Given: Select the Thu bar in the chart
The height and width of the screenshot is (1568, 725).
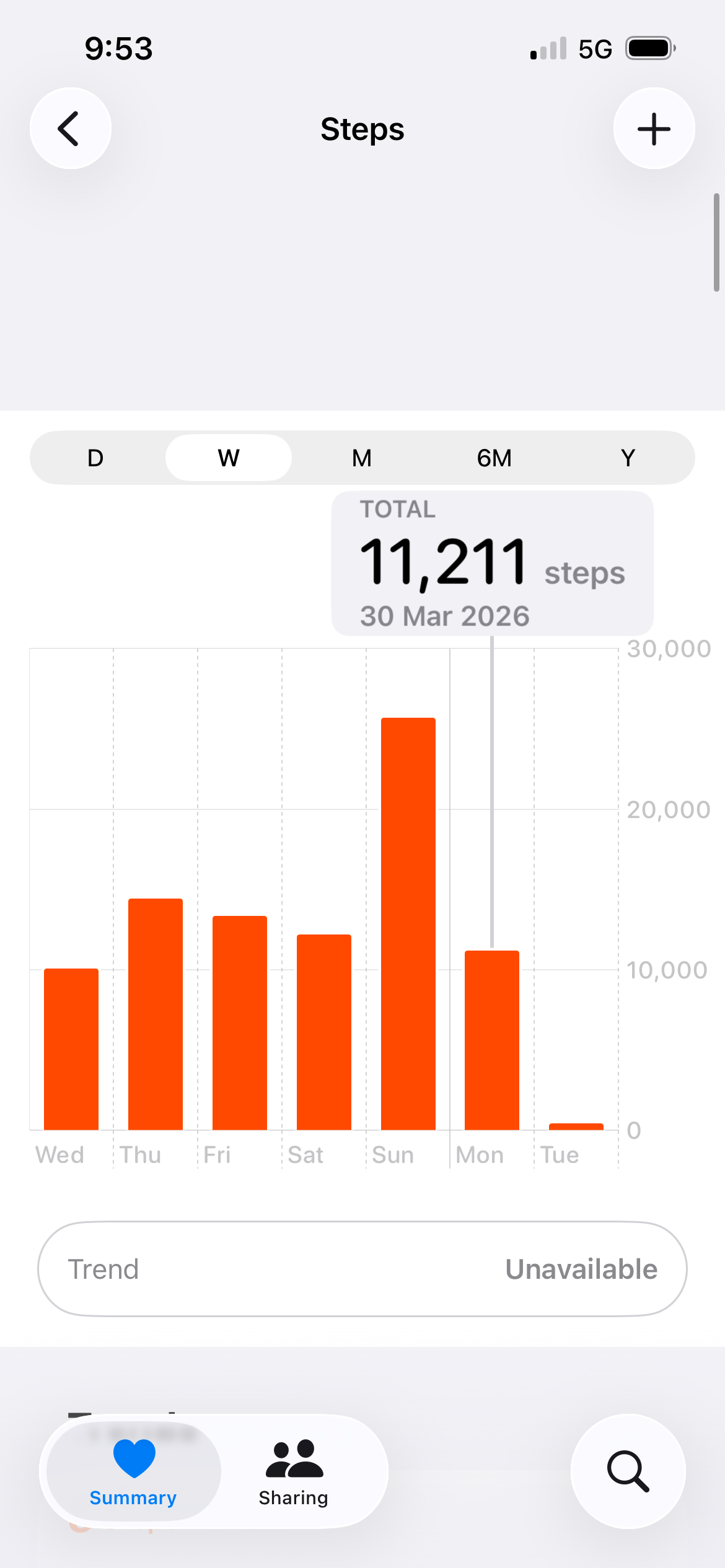Looking at the screenshot, I should (156, 1014).
